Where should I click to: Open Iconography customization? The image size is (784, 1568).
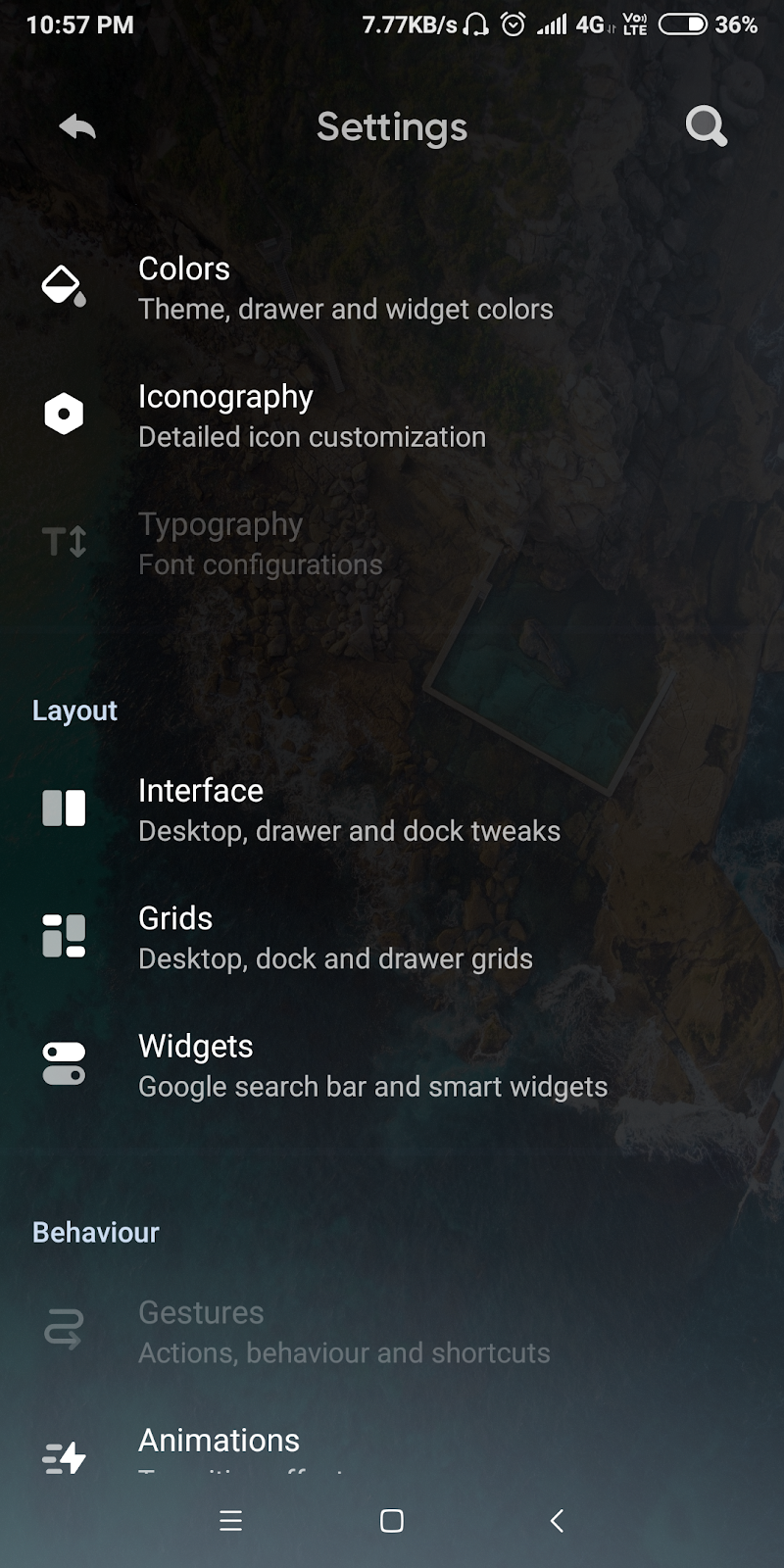pyautogui.click(x=312, y=416)
